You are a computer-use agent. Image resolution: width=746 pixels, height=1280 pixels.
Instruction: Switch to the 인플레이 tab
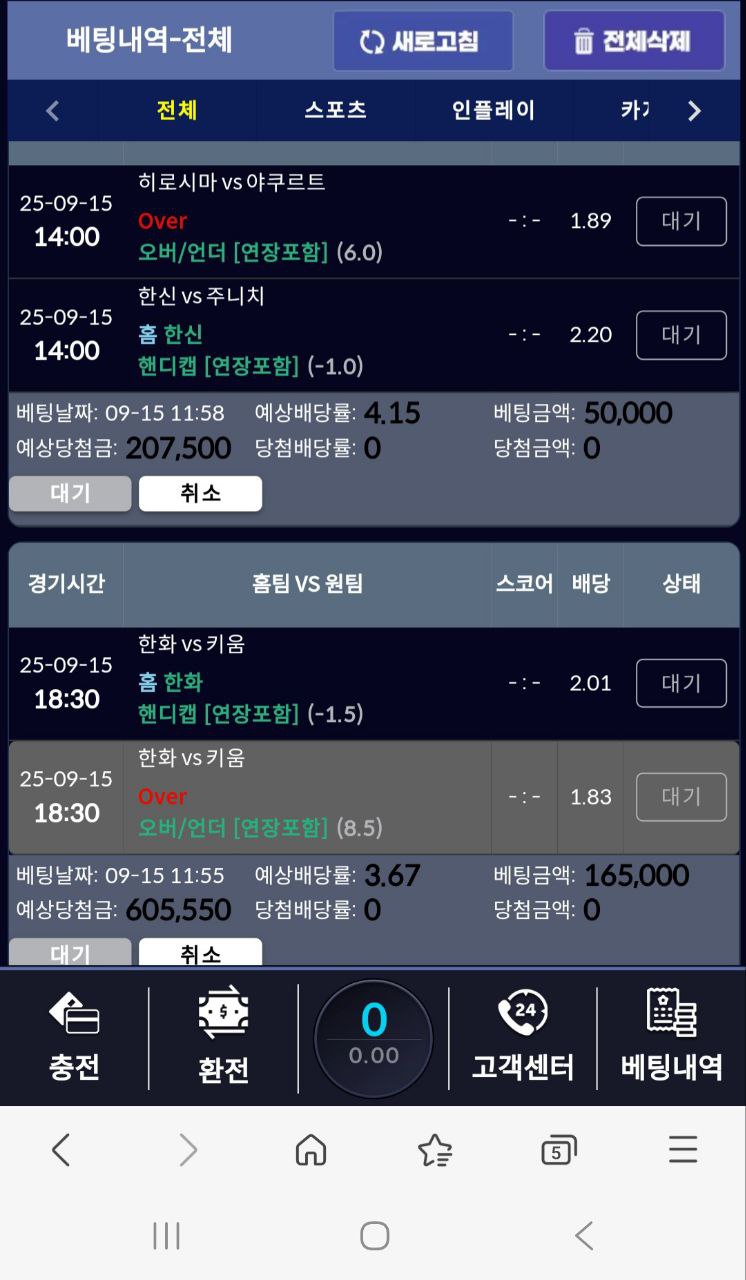tap(493, 110)
